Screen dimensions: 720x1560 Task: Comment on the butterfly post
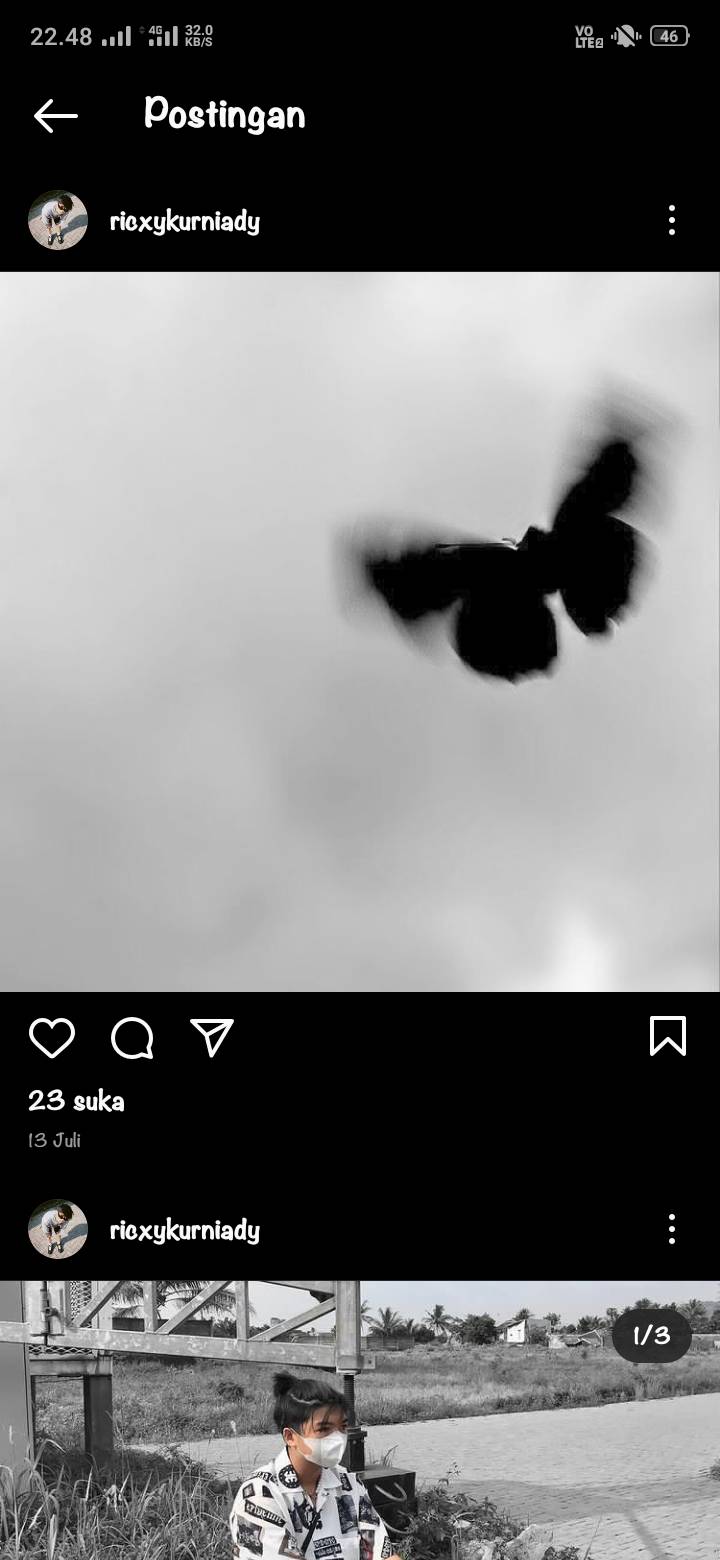point(132,1038)
